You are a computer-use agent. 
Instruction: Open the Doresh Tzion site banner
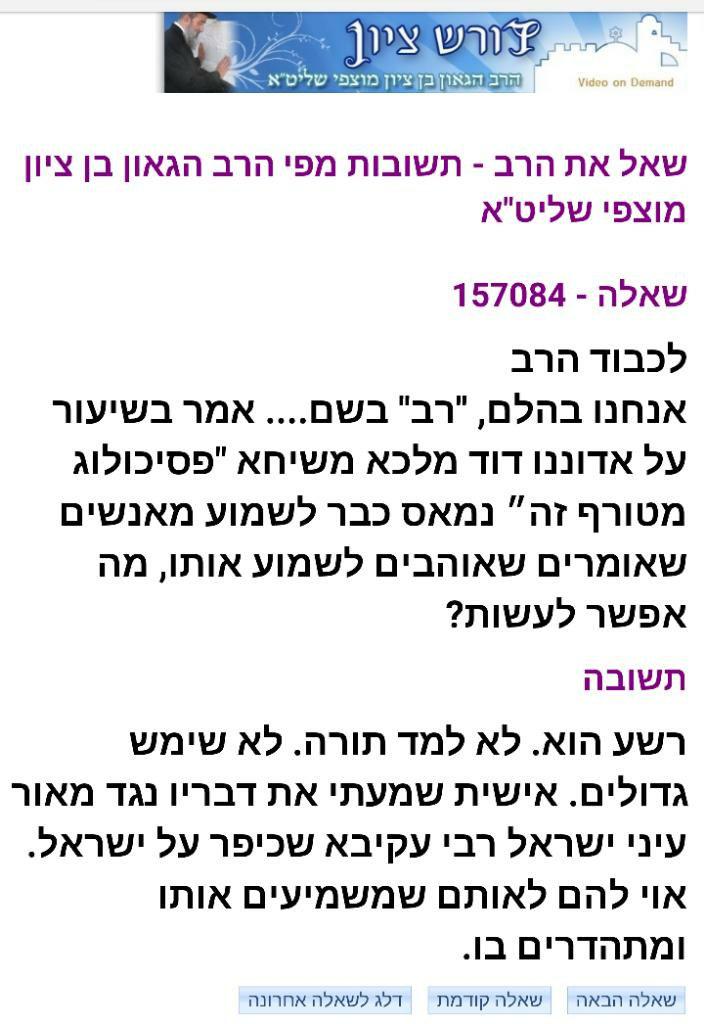(x=425, y=52)
